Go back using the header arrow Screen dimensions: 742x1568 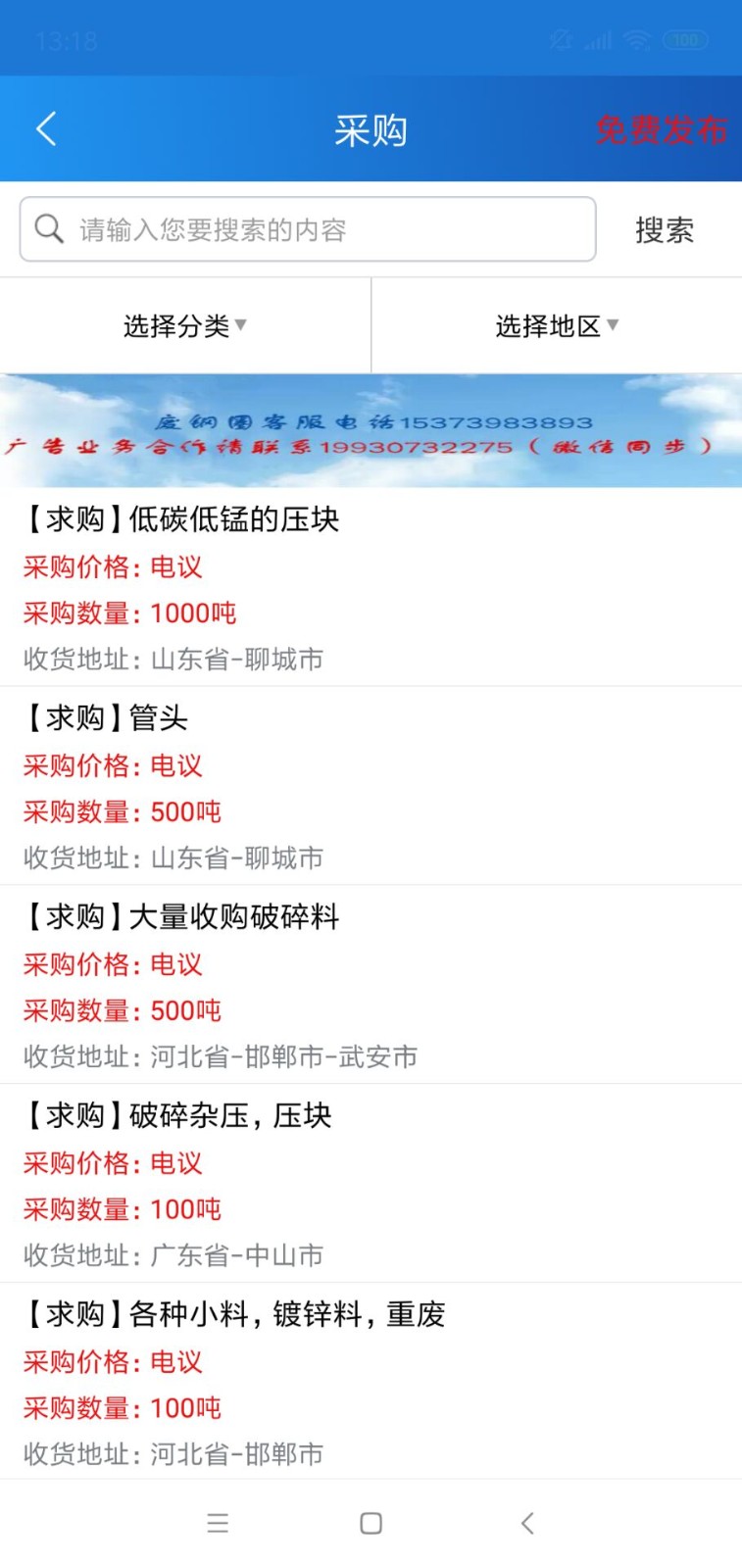[46, 129]
